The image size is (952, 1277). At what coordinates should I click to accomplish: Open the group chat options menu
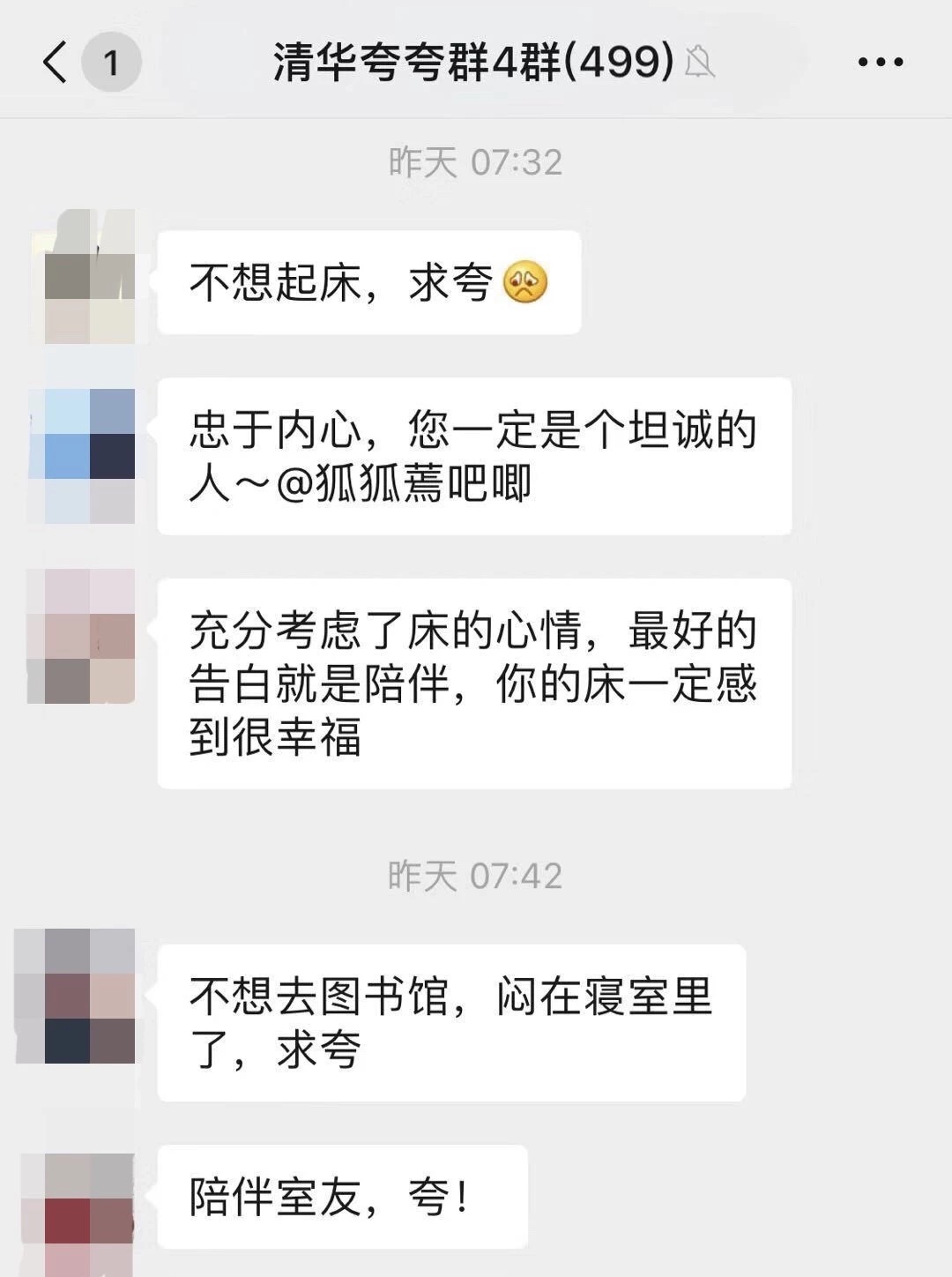tap(880, 63)
